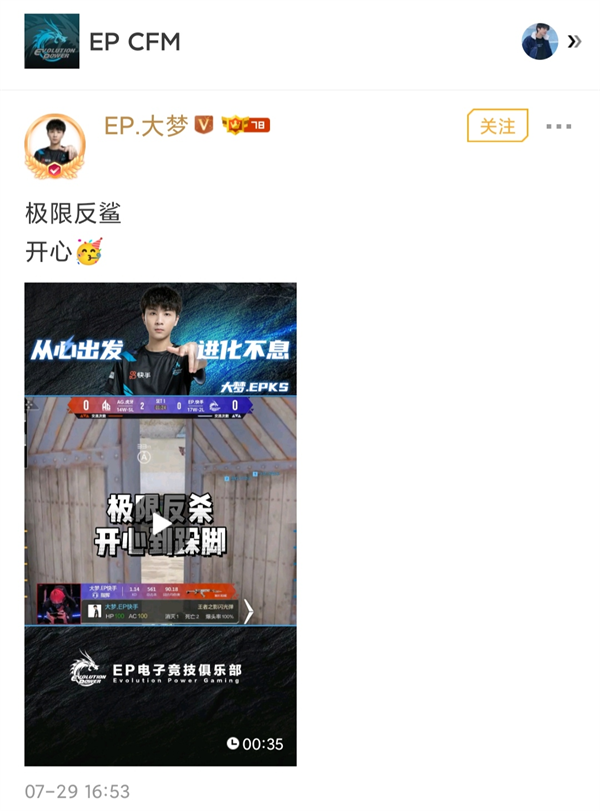This screenshot has height=811, width=600.
Task: Open the post overflow menu
Action: [558, 127]
